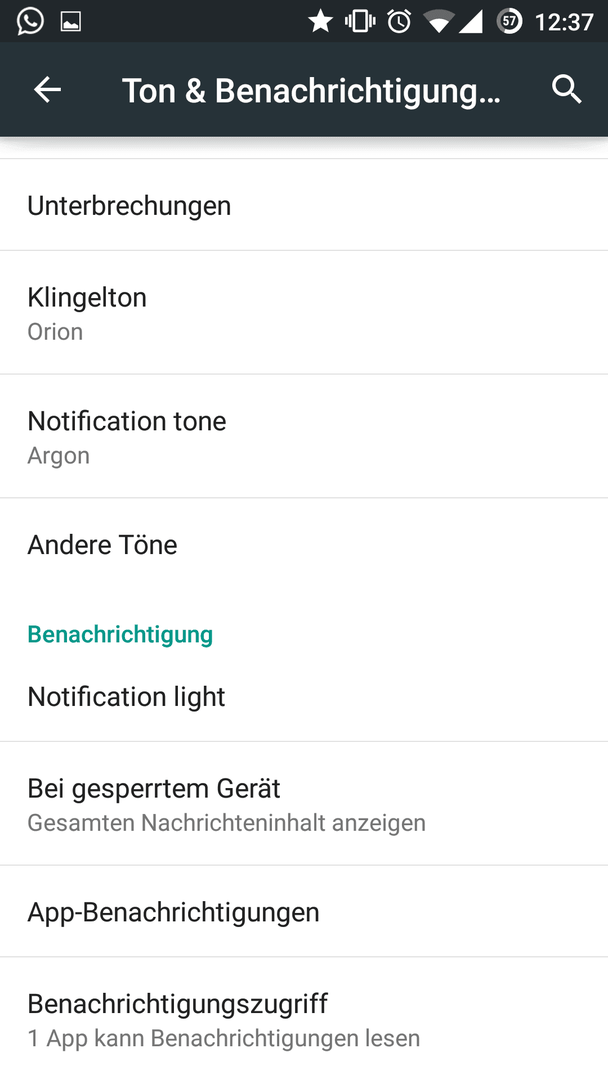The width and height of the screenshot is (608, 1080).
Task: Open App-Benachrichtigungen
Action: pyautogui.click(x=304, y=911)
